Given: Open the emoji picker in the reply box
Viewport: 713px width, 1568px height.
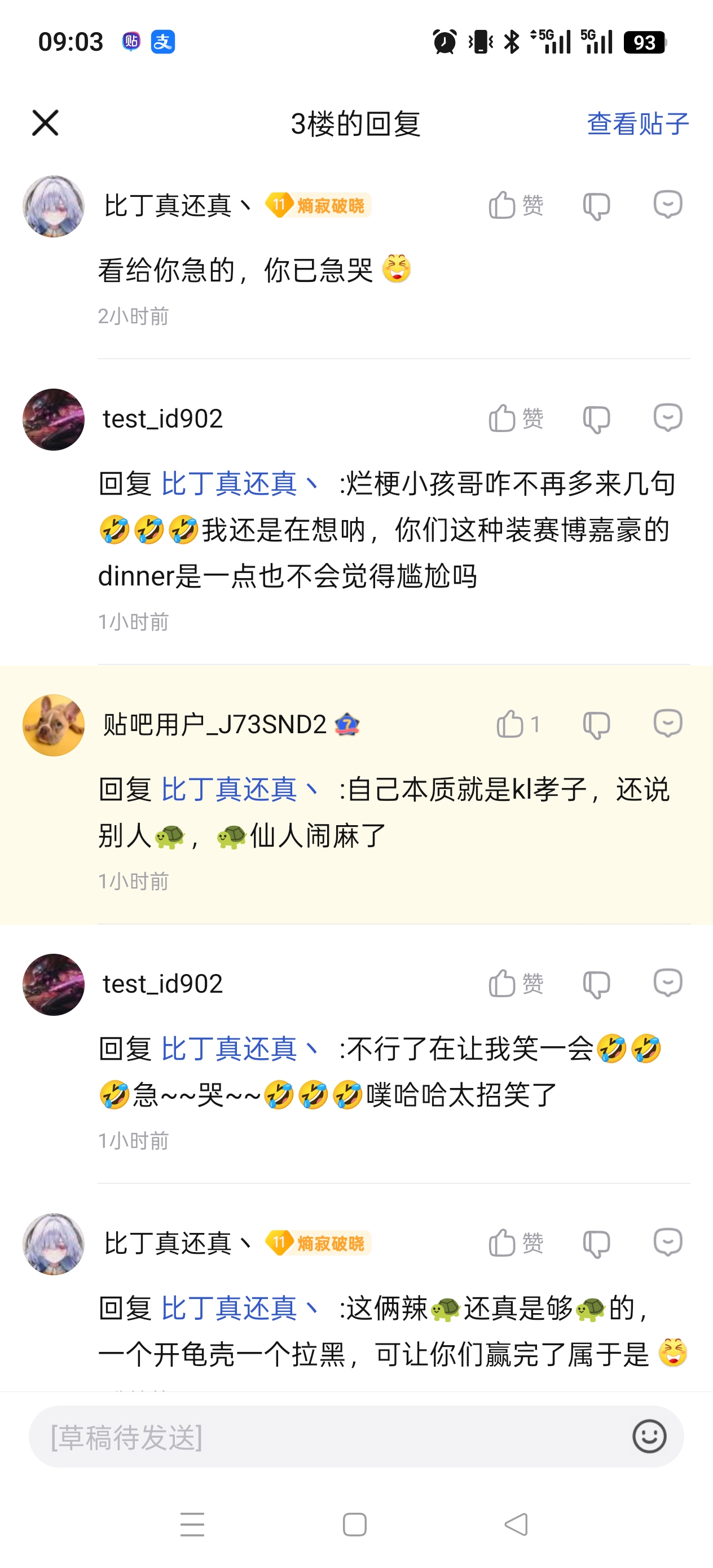Looking at the screenshot, I should [649, 1437].
